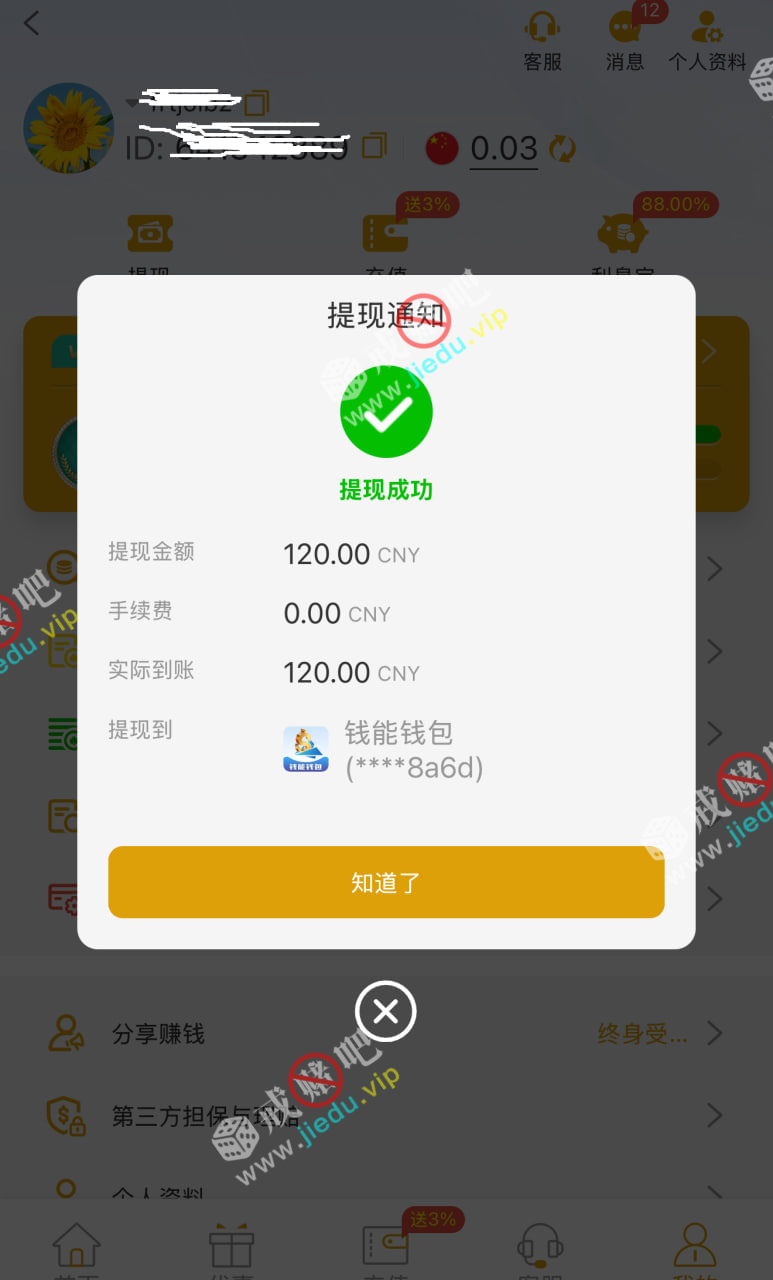
Task: Confirm with the 知道了 button
Action: click(386, 882)
